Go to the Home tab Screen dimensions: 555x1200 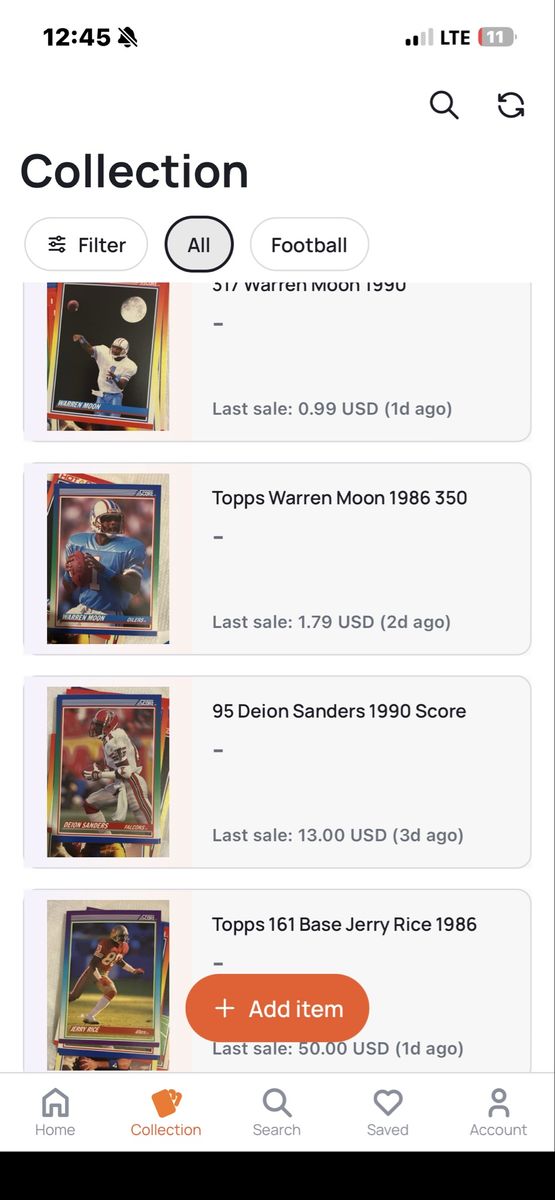pyautogui.click(x=55, y=1113)
